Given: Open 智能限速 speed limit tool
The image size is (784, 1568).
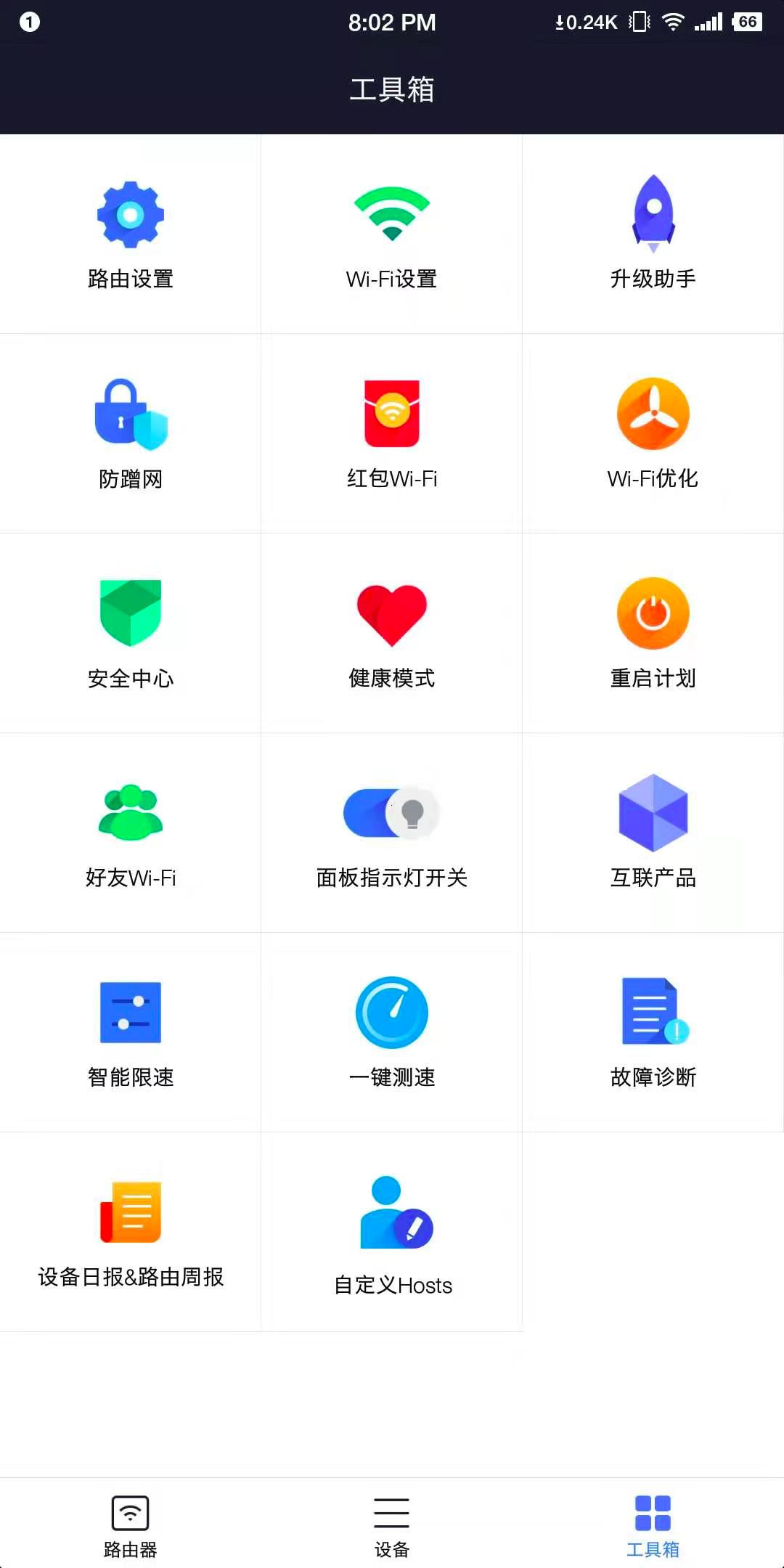Looking at the screenshot, I should [131, 1033].
